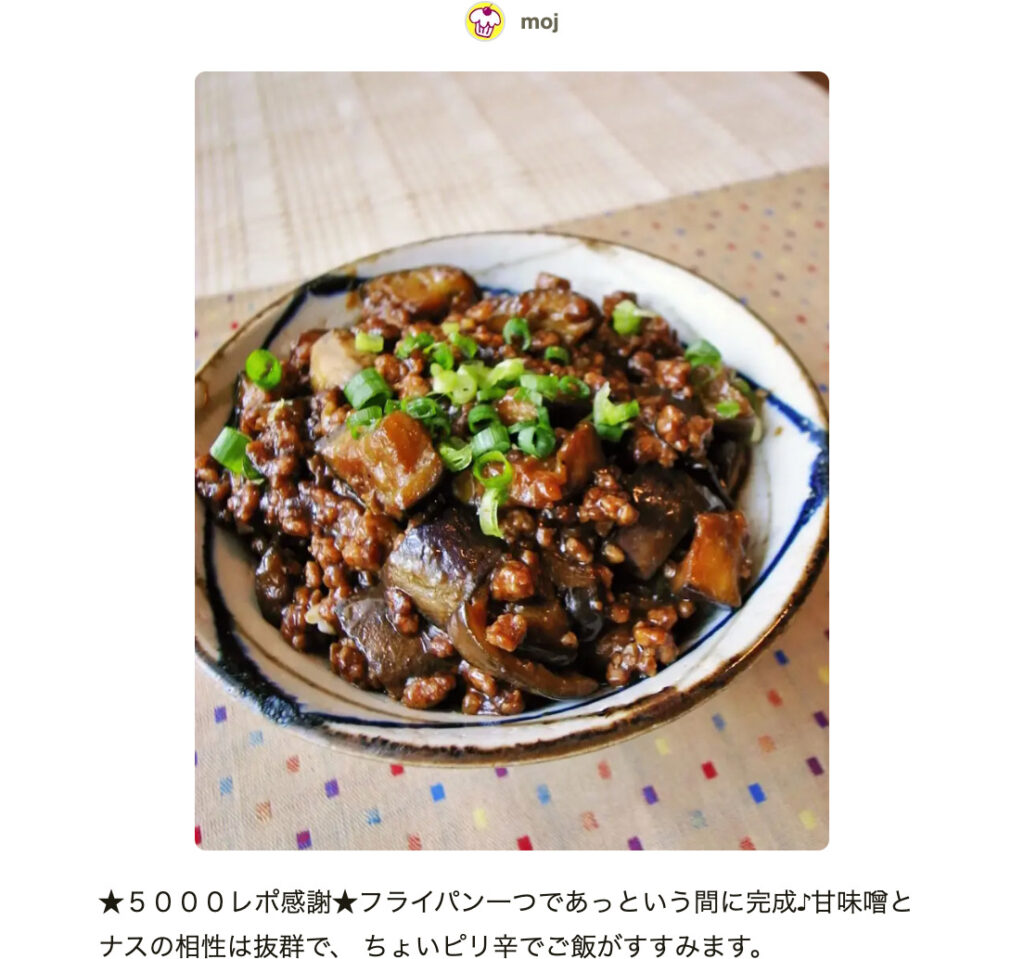The height and width of the screenshot is (959, 1024).
Task: Open the author profile moj
Action: (538, 22)
